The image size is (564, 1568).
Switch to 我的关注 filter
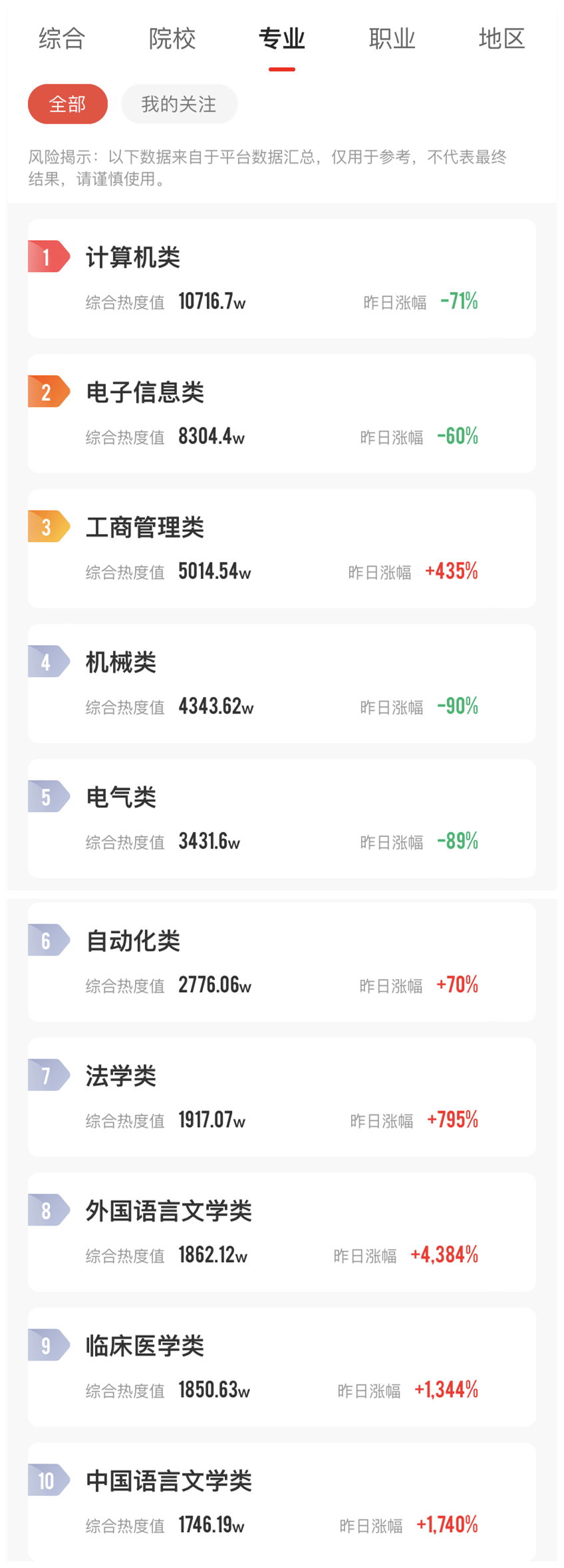[178, 104]
